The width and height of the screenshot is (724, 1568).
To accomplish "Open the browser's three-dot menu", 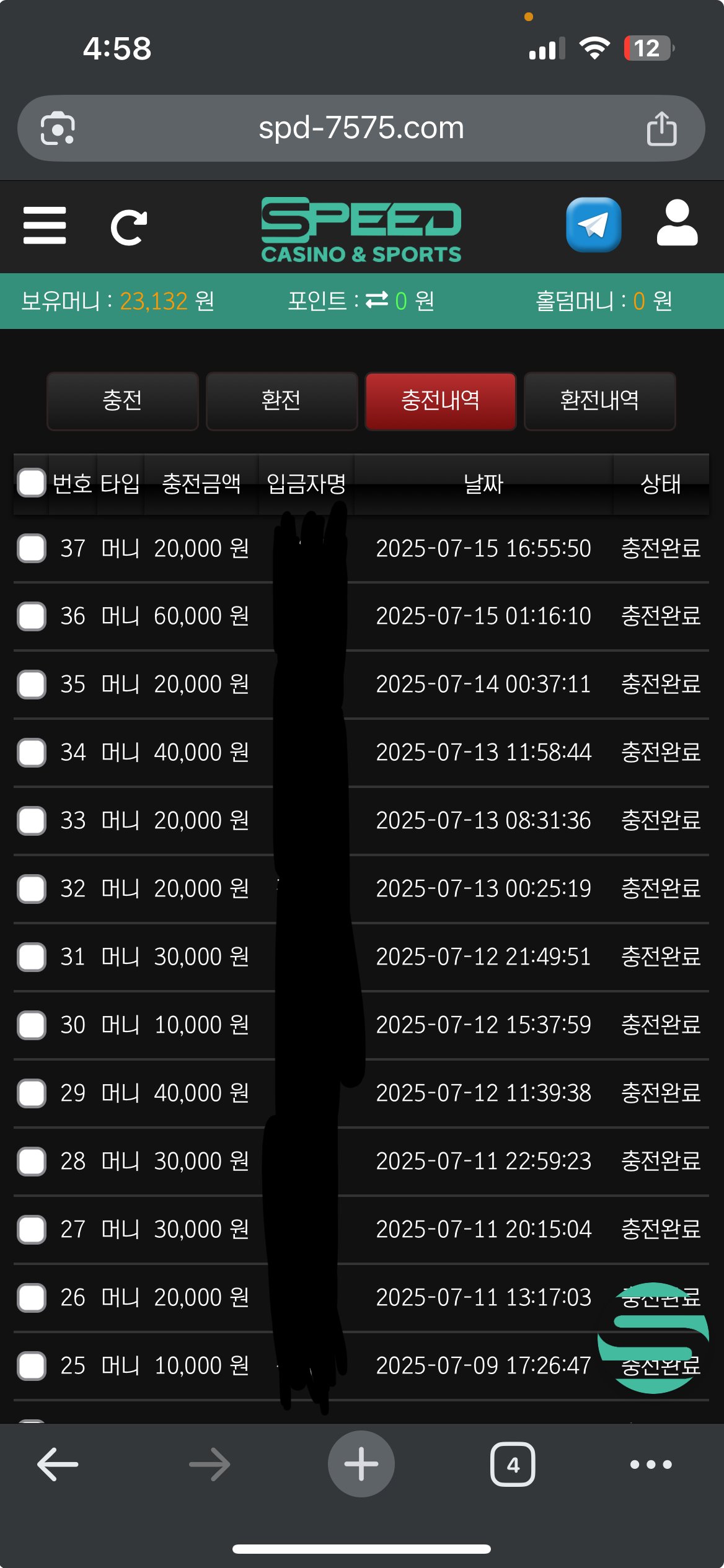I will coord(650,1465).
